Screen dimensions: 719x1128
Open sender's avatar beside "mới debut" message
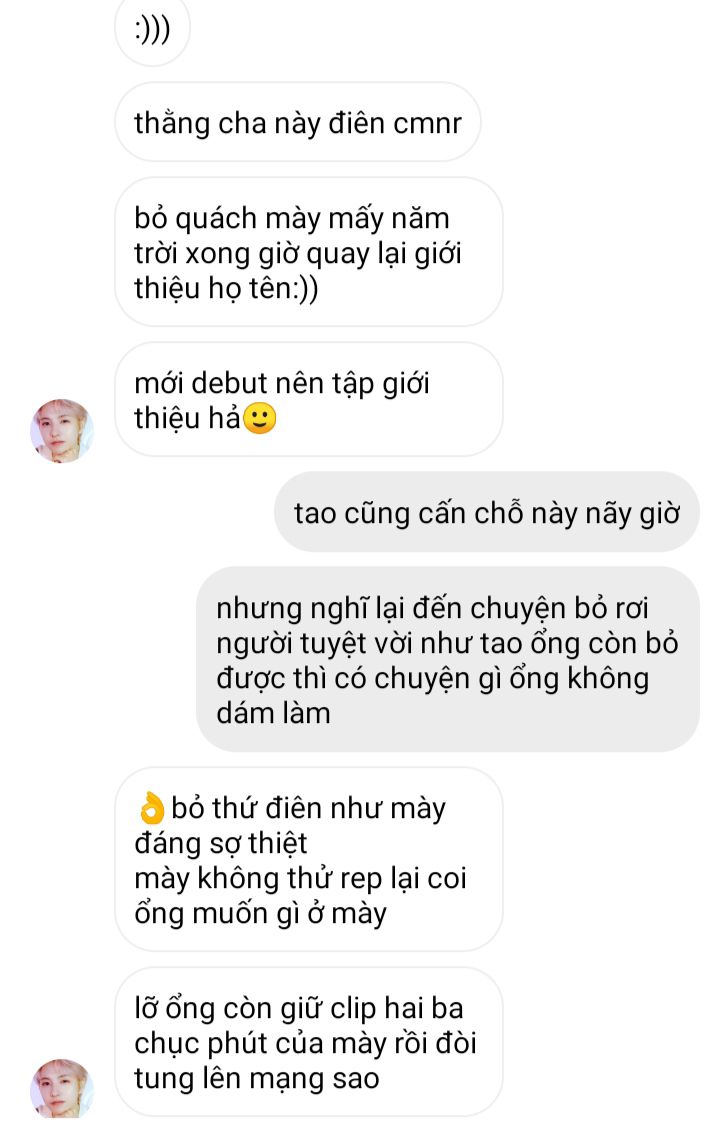click(x=62, y=431)
